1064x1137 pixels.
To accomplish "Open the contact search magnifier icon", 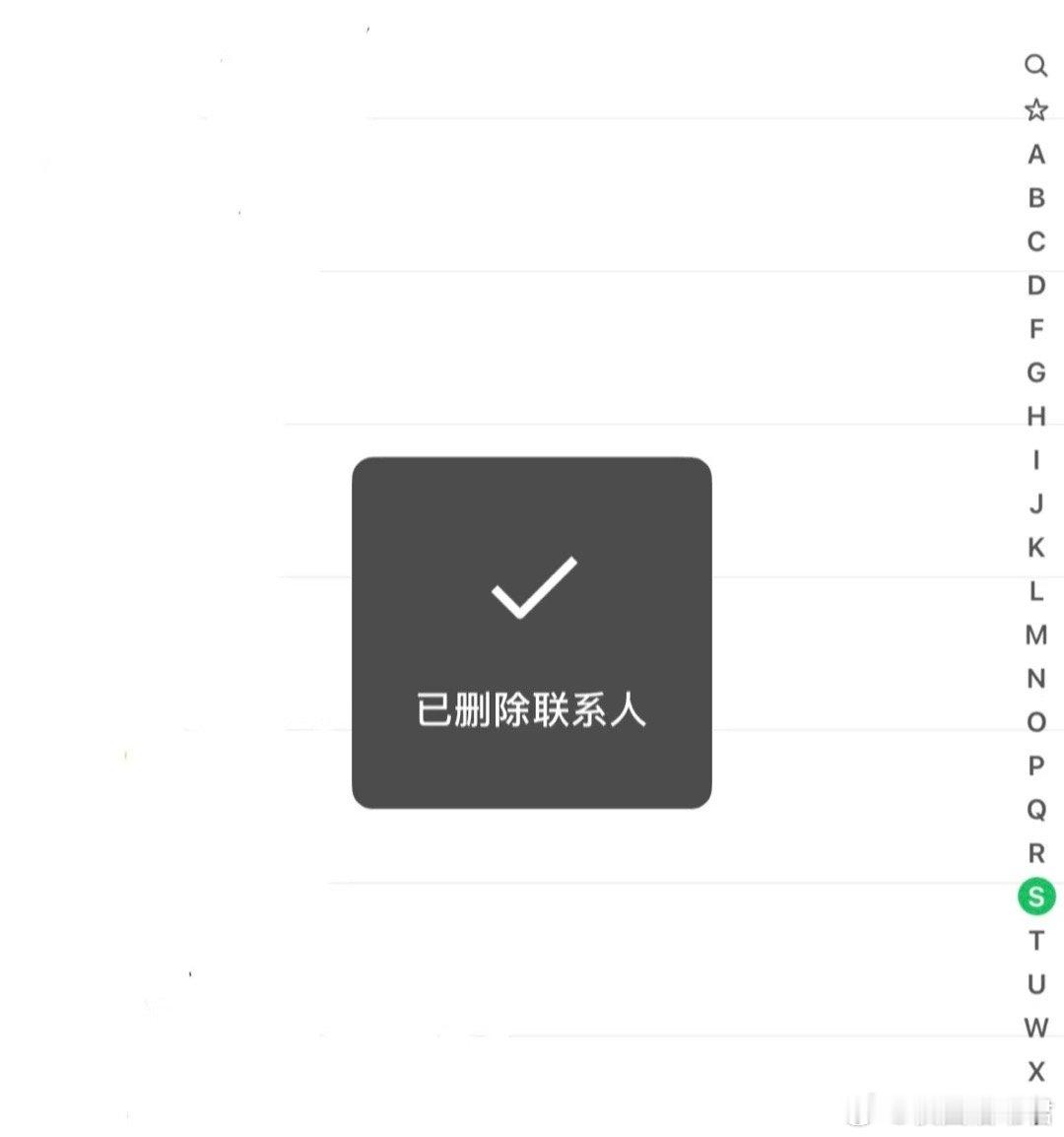I will tap(1034, 66).
